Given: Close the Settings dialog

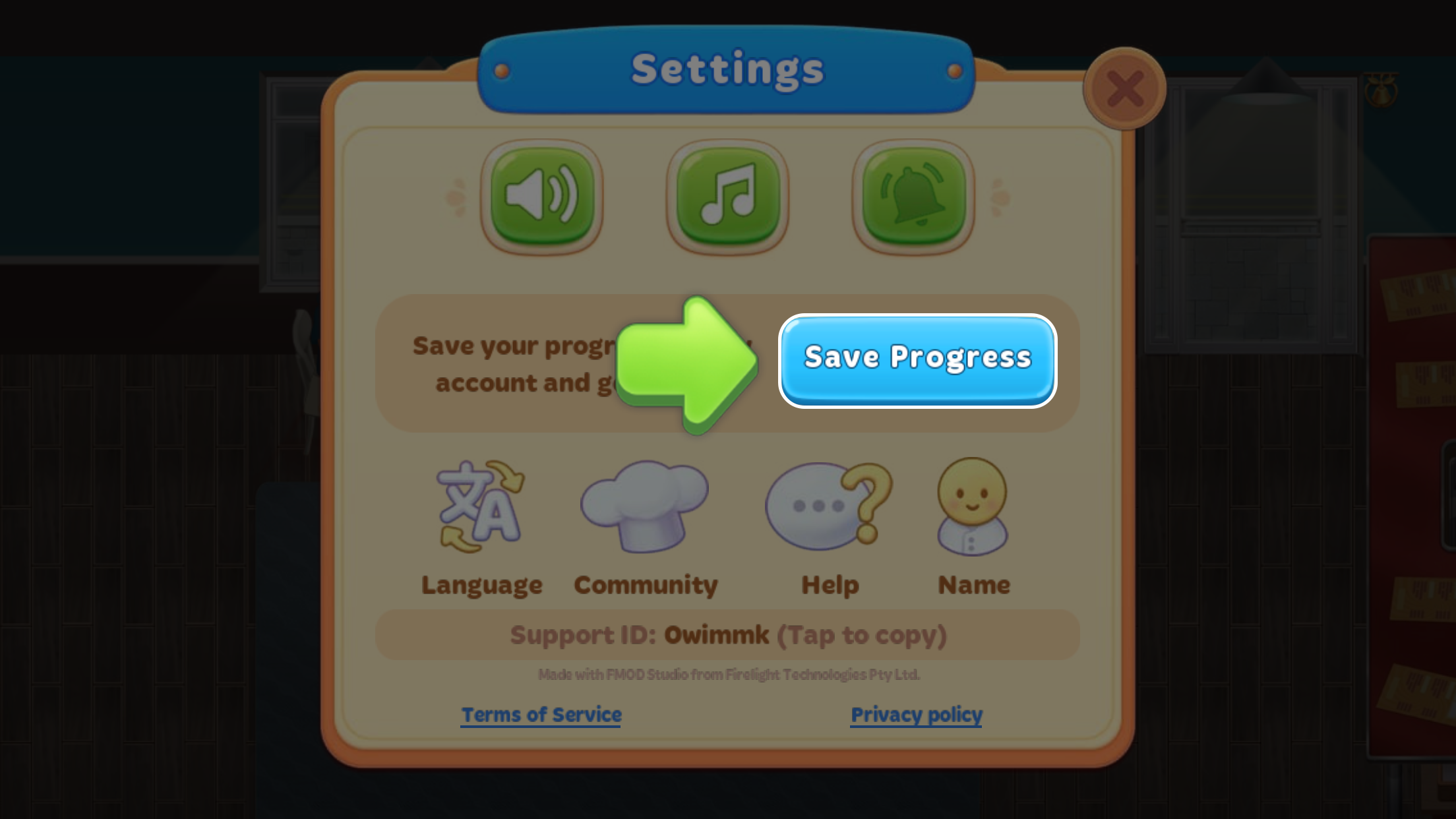Looking at the screenshot, I should pos(1125,88).
